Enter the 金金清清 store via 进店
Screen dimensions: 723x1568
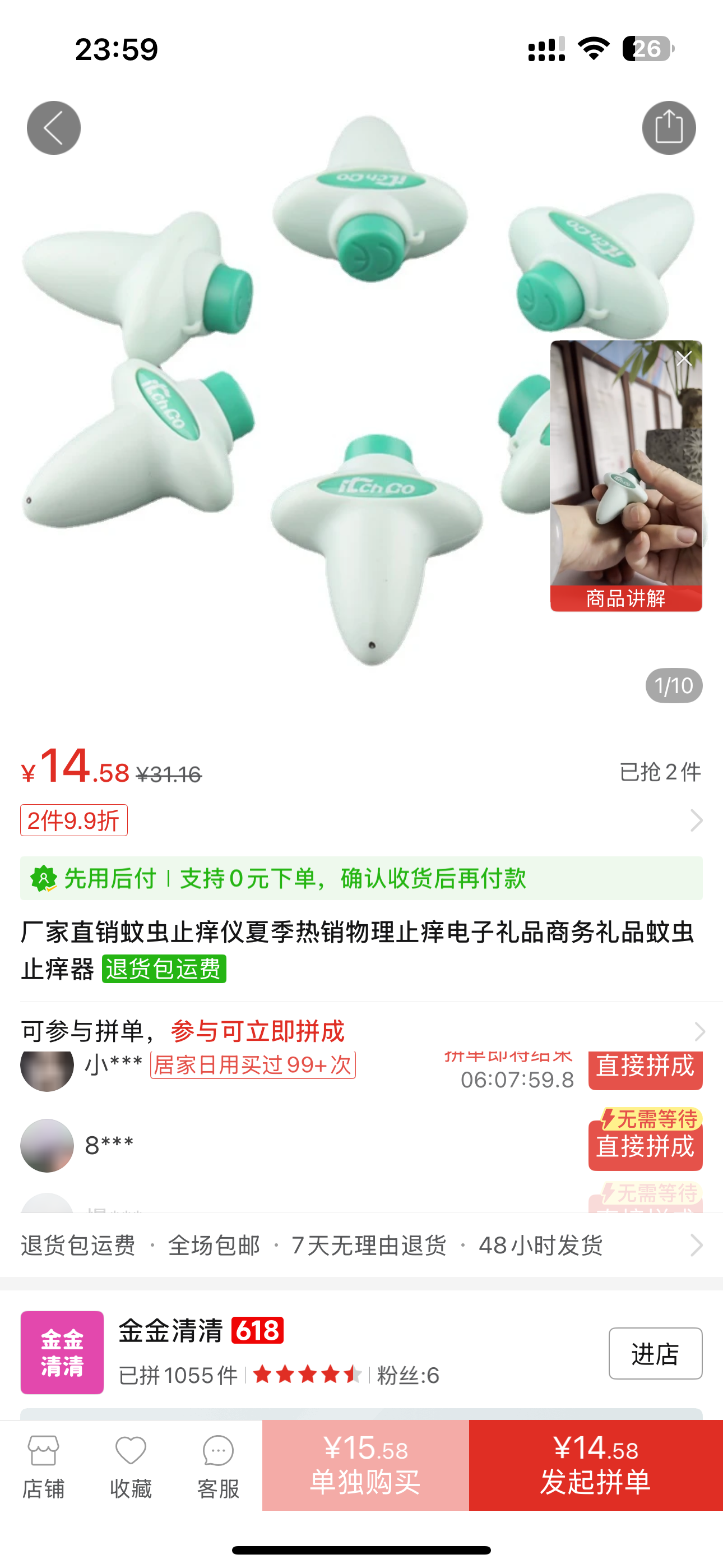(655, 1353)
